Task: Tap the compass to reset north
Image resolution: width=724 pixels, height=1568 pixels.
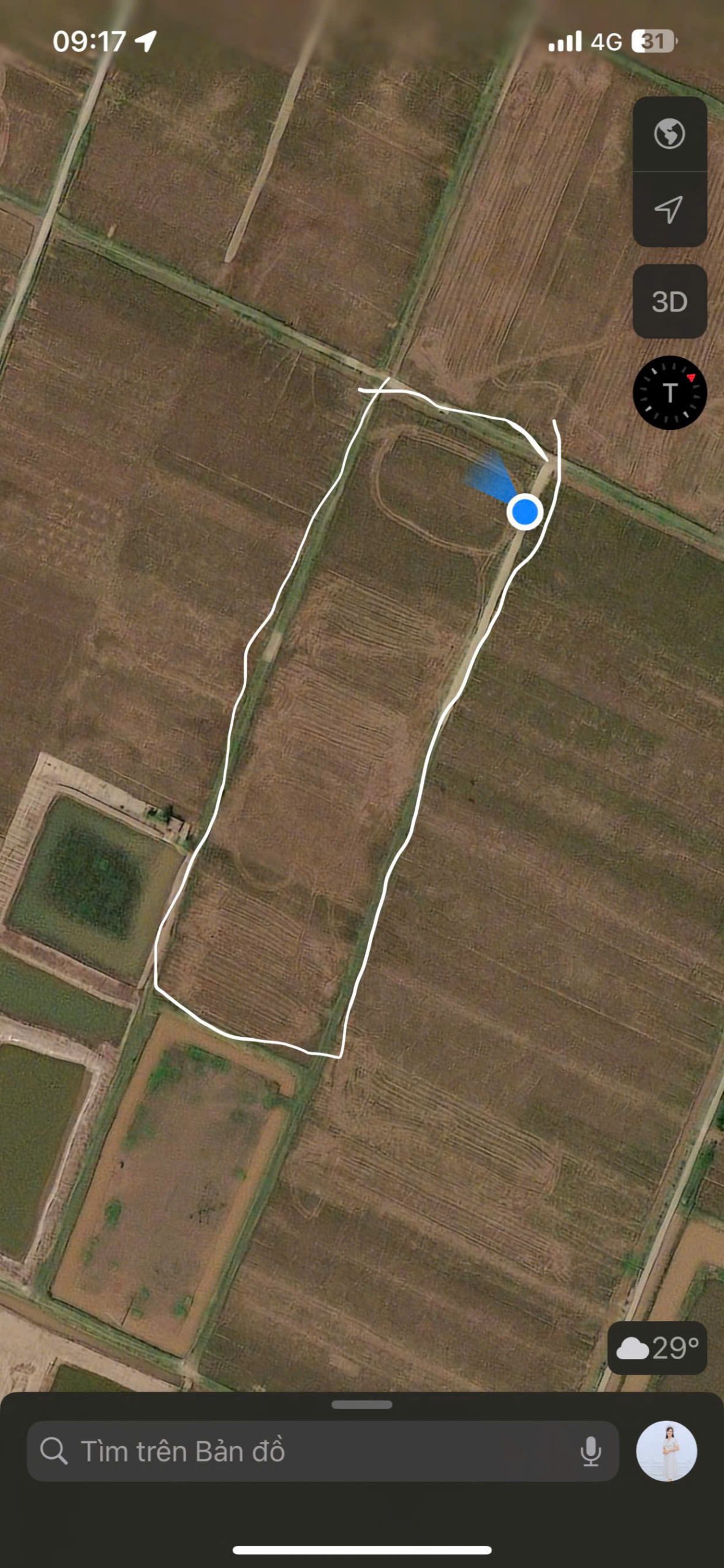Action: [669, 393]
